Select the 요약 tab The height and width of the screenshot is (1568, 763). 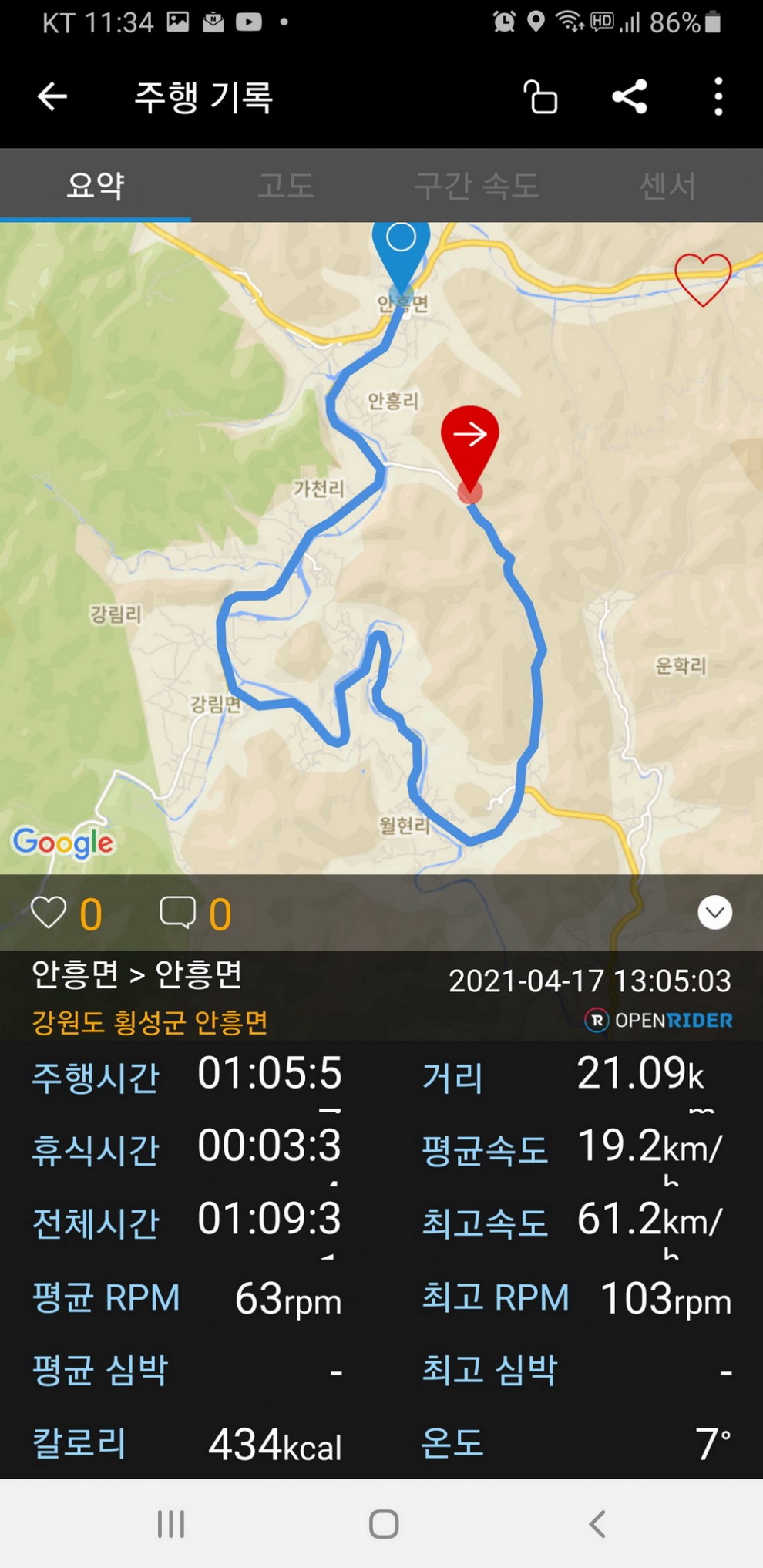96,186
